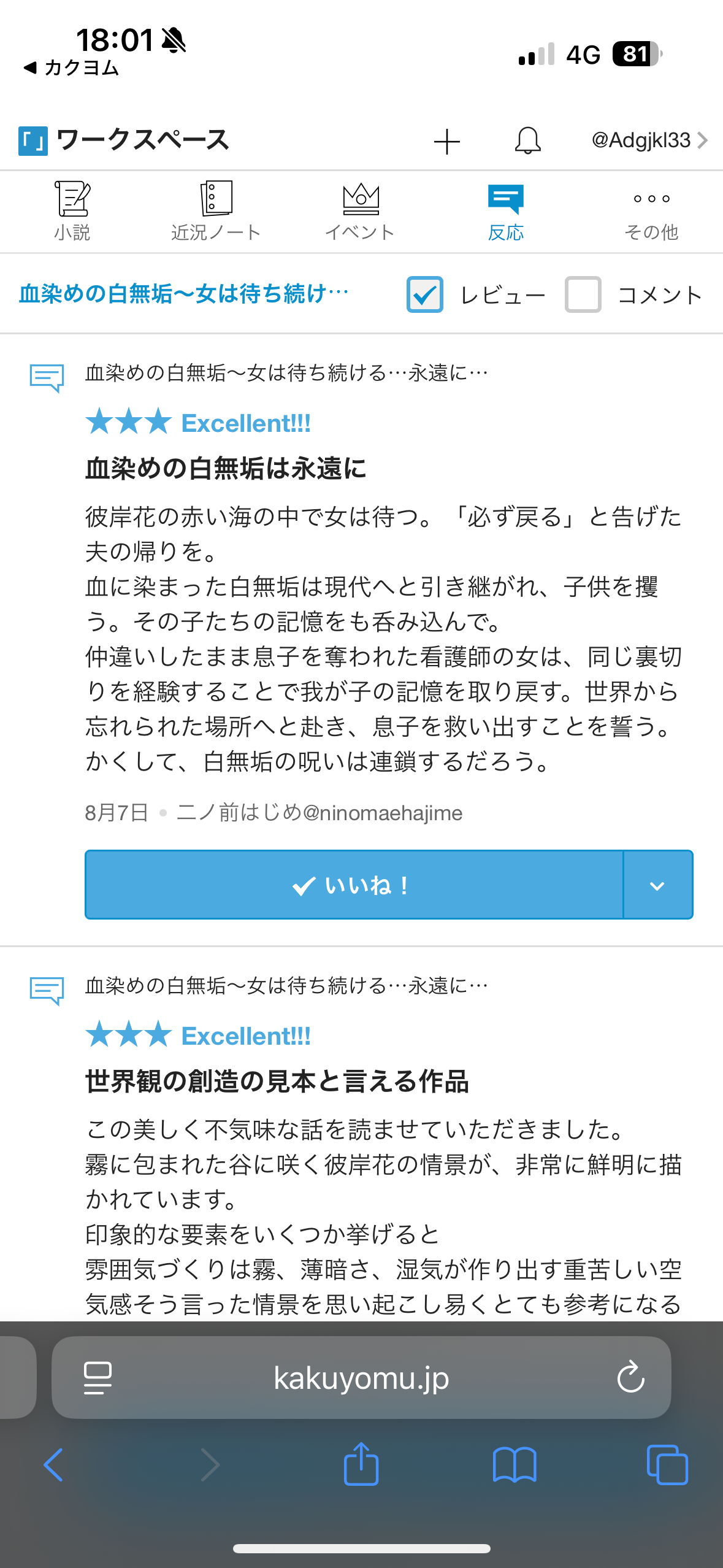Return to the カクヨム app
Screen dimensions: 723x1568
(71, 67)
